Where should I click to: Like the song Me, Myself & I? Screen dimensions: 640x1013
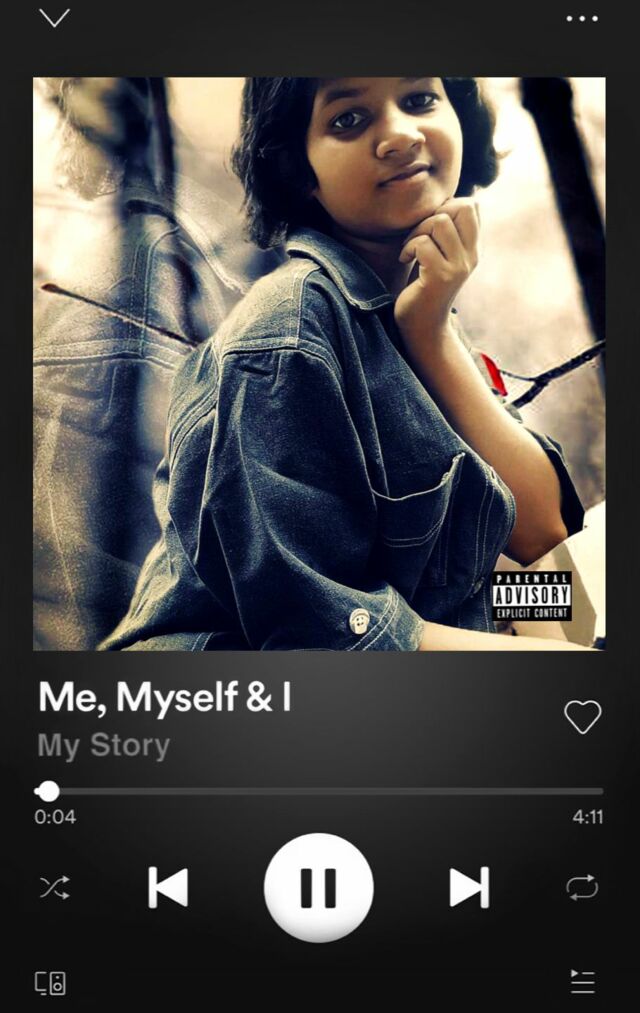582,716
